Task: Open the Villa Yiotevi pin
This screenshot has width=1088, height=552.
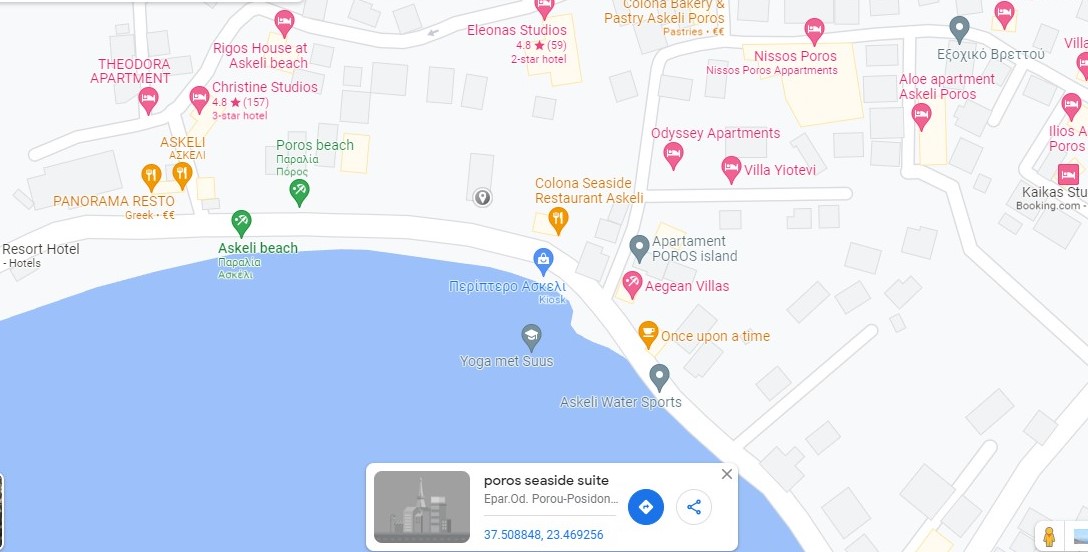Action: coord(731,169)
